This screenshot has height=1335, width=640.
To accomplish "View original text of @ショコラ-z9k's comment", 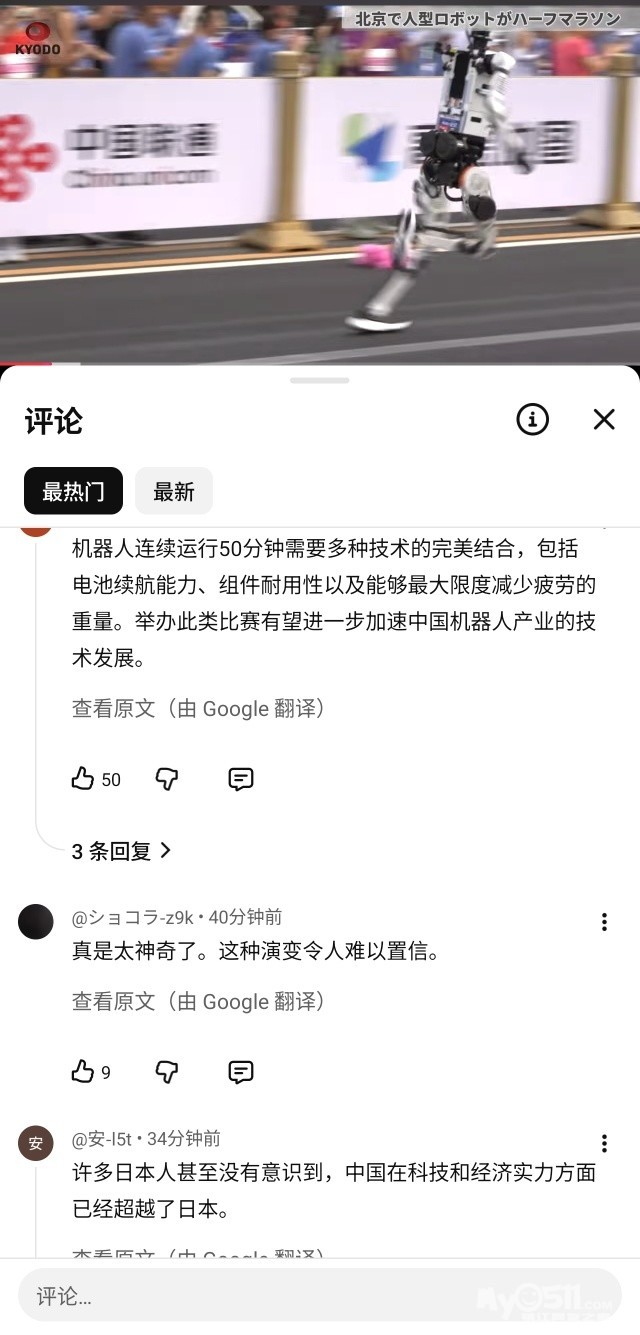I will (198, 1002).
